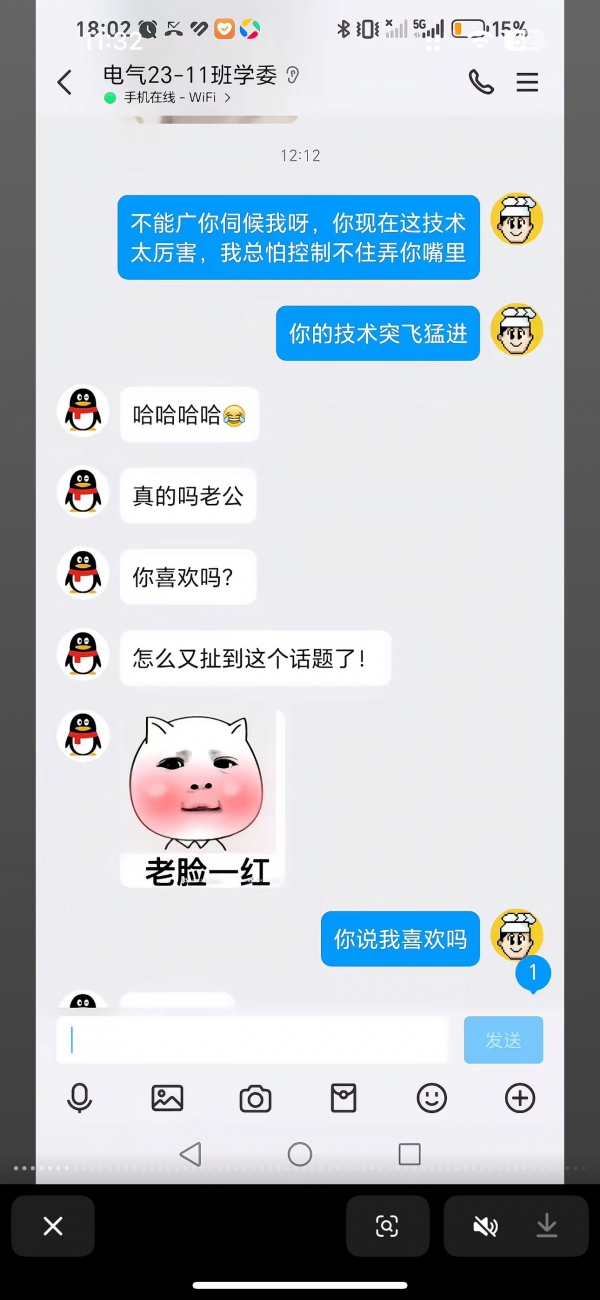Download the video to device
This screenshot has width=600, height=1300.
coord(547,1226)
